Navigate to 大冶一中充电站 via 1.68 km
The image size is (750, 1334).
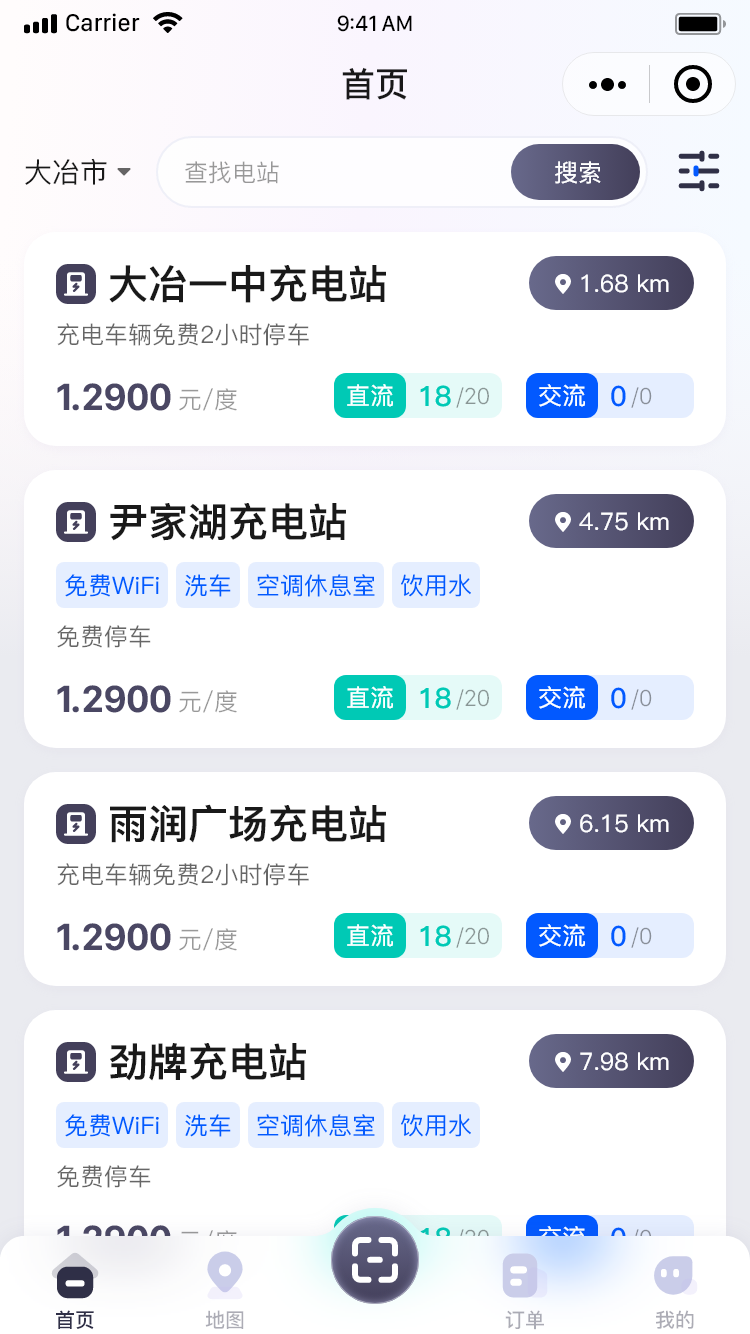click(611, 284)
